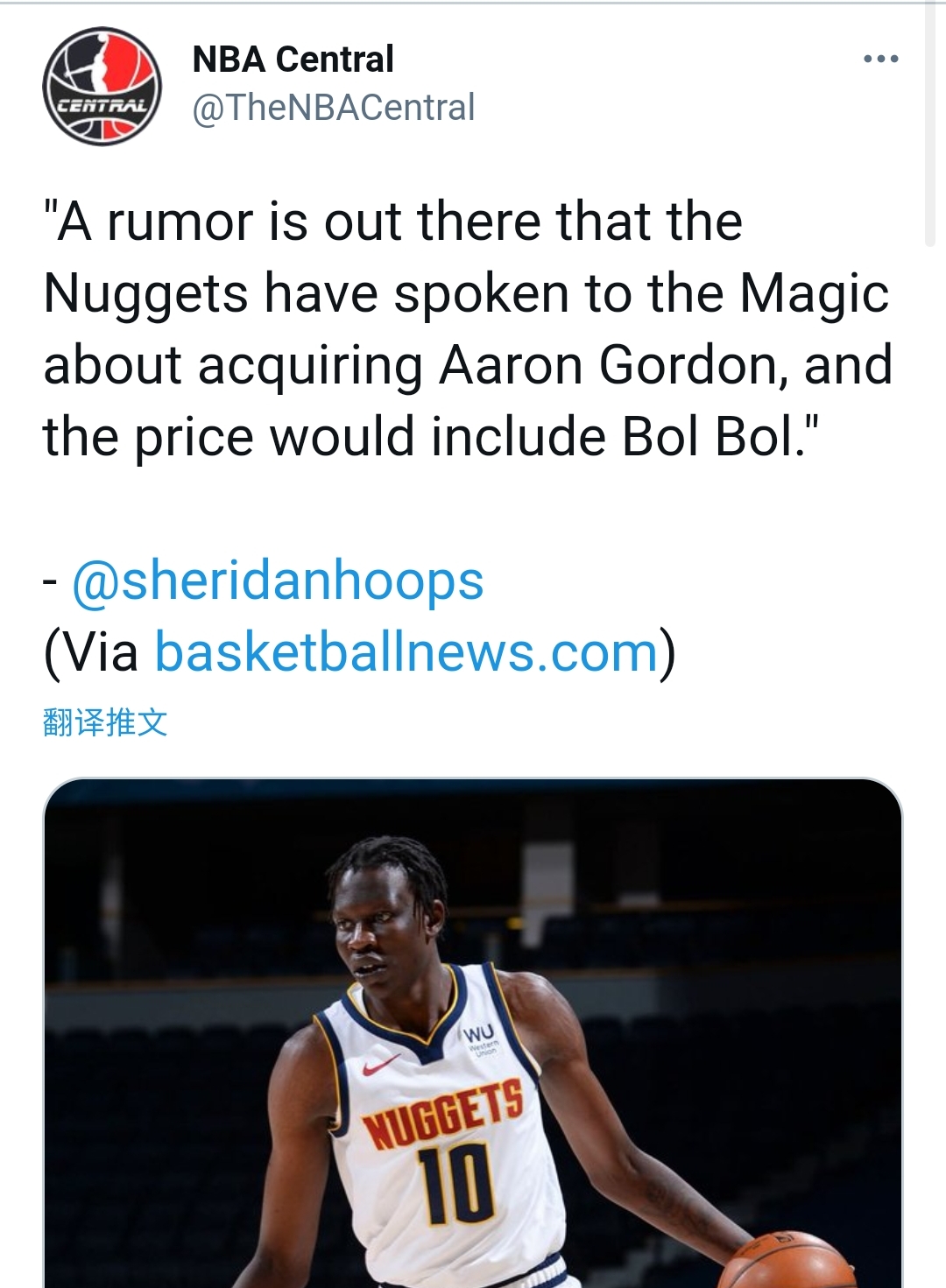Translate the tweet via 翻译推文

[105, 723]
